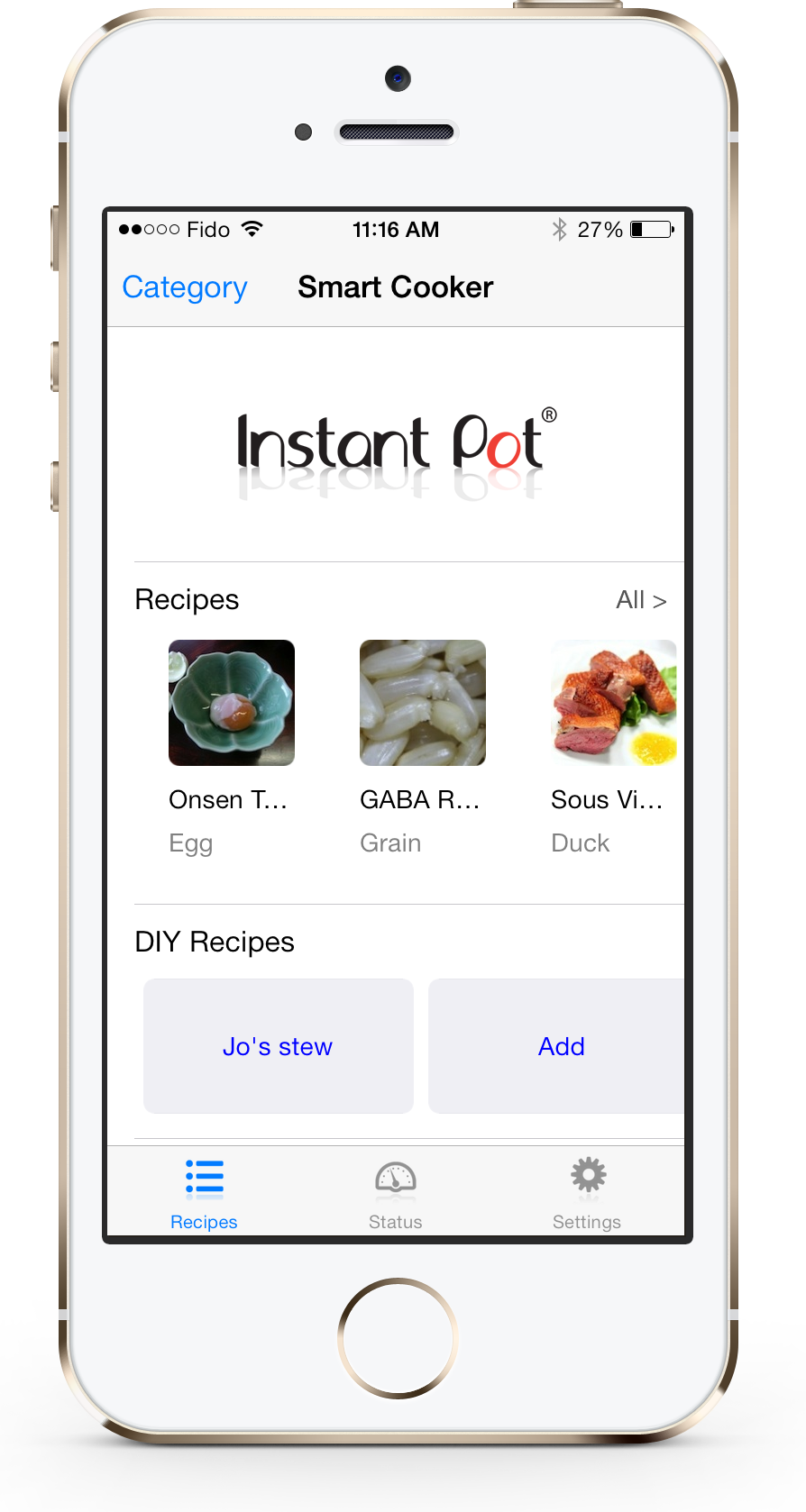This screenshot has height=1512, width=806.
Task: Select the Recipes tab
Action: 204,1194
